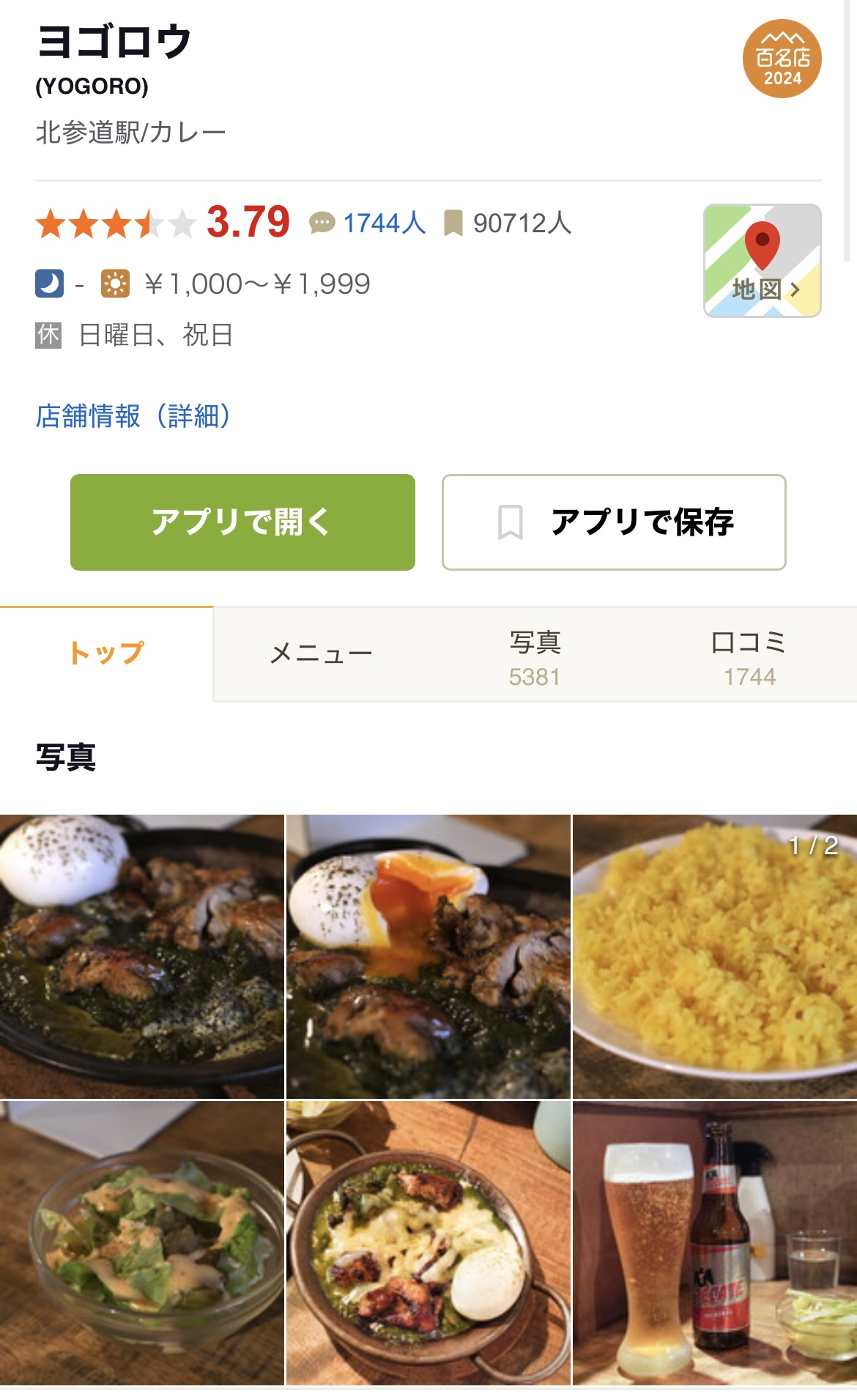Image resolution: width=857 pixels, height=1400 pixels.
Task: Open 店舗情報（詳細） link
Action: pyautogui.click(x=133, y=416)
